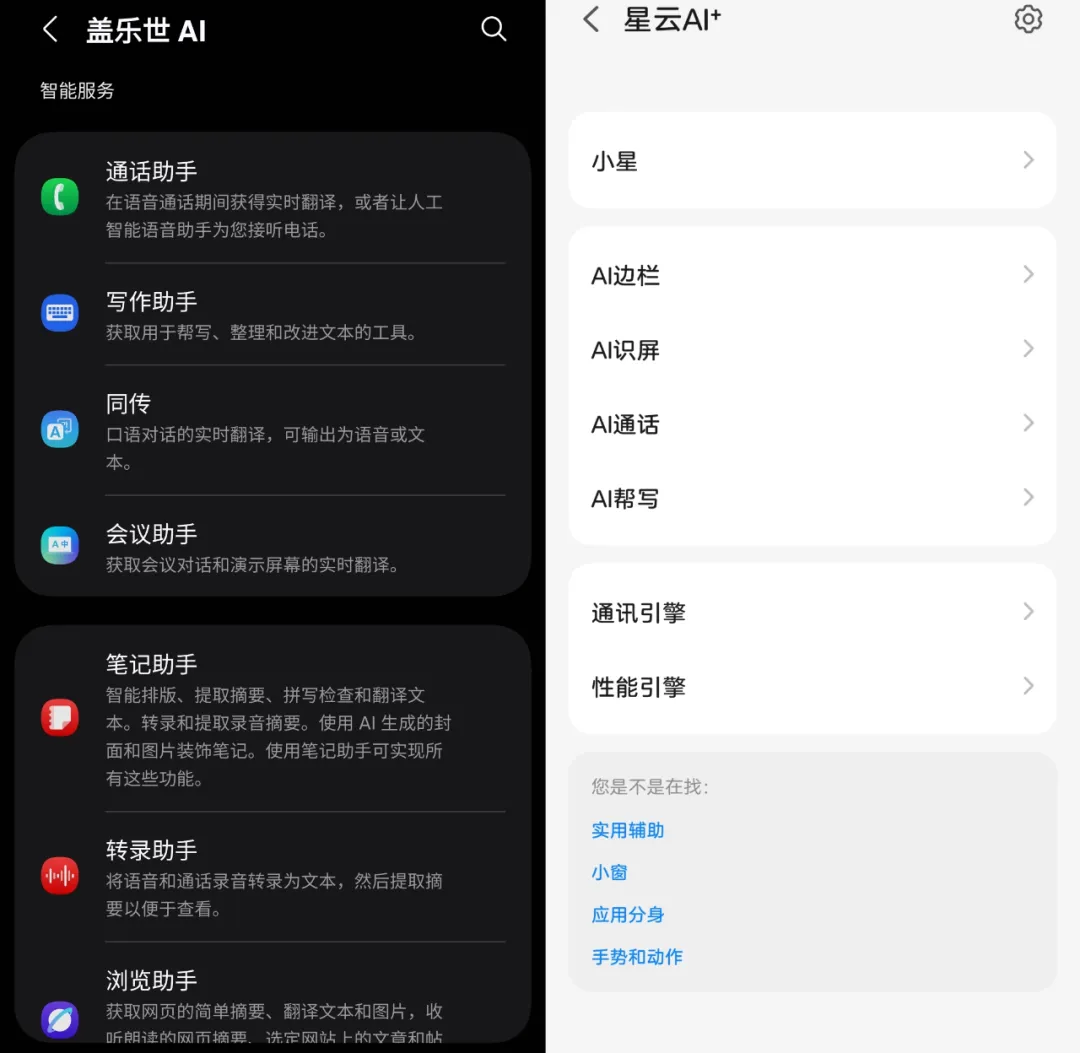Open AI通话 settings
The height and width of the screenshot is (1053, 1080).
[811, 424]
